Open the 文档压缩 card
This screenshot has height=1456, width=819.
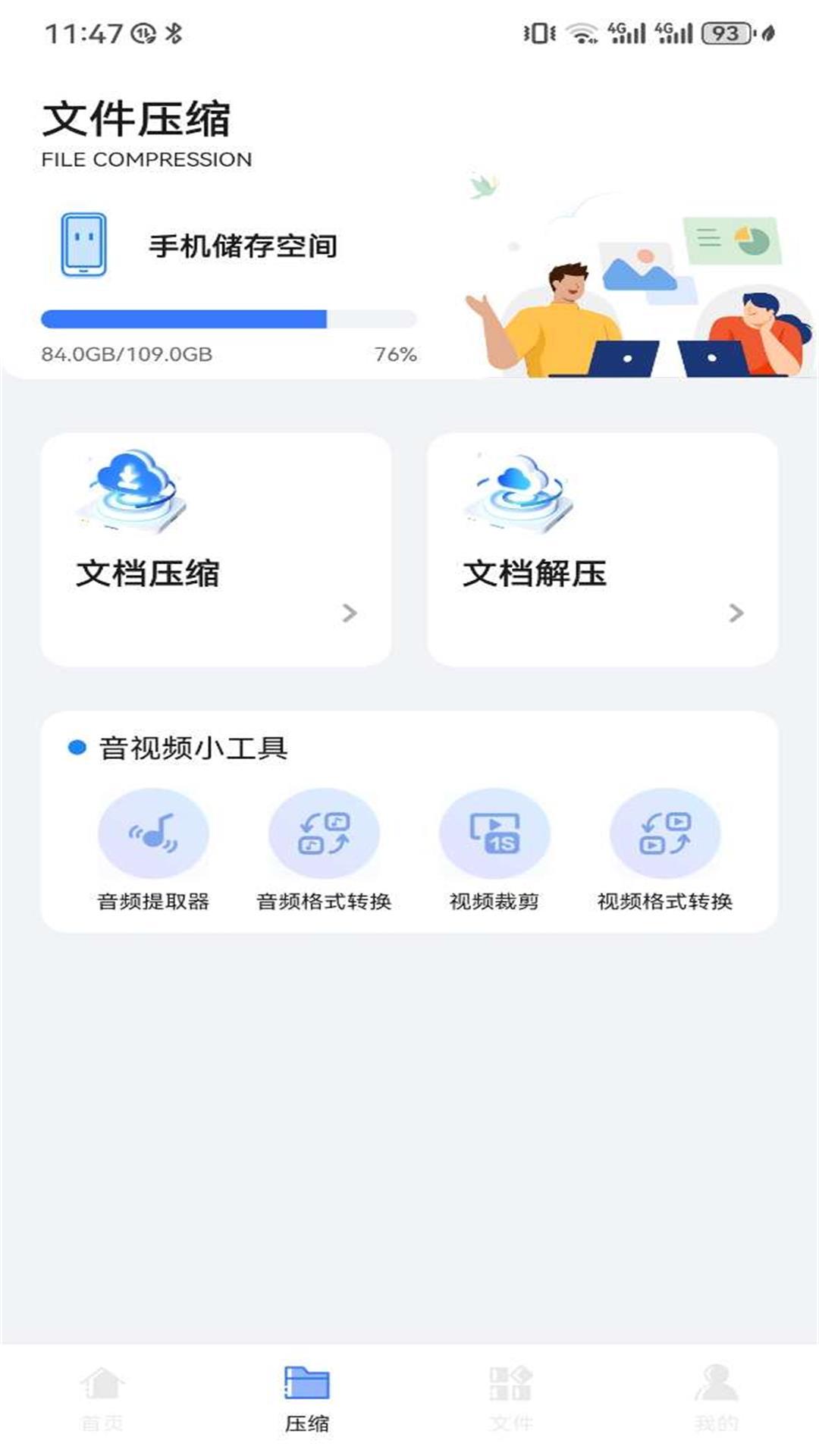click(216, 550)
